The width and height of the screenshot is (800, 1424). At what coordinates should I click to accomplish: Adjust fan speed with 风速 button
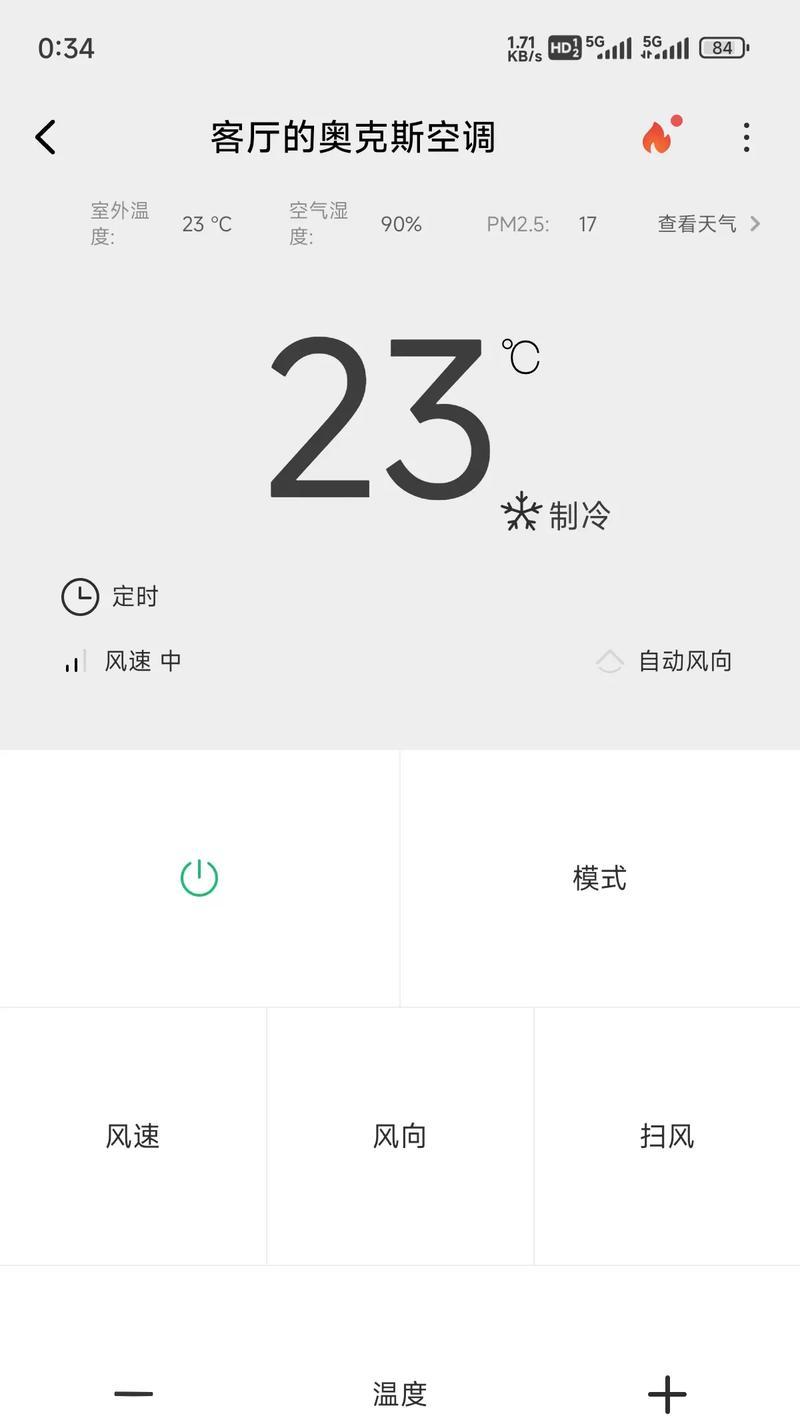coord(133,1136)
